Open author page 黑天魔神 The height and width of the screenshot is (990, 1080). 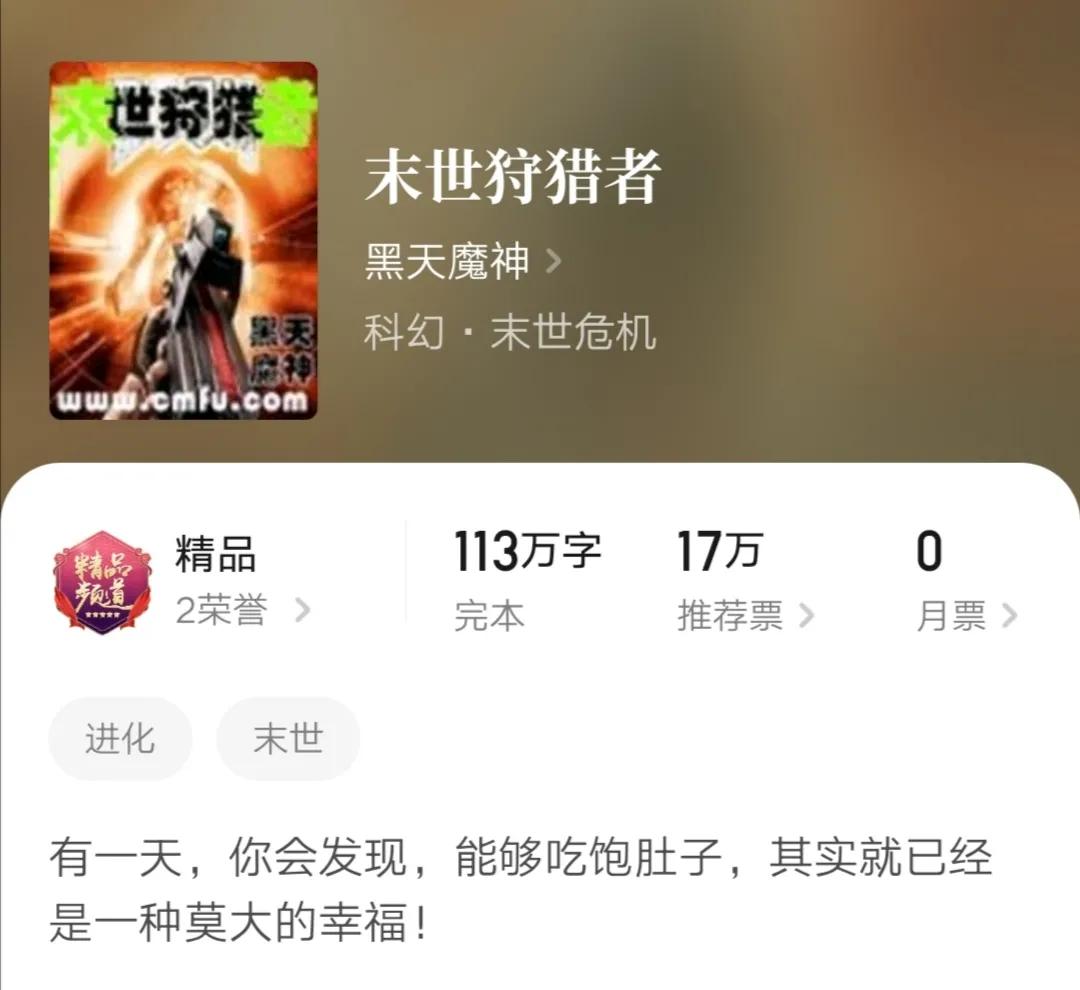462,263
